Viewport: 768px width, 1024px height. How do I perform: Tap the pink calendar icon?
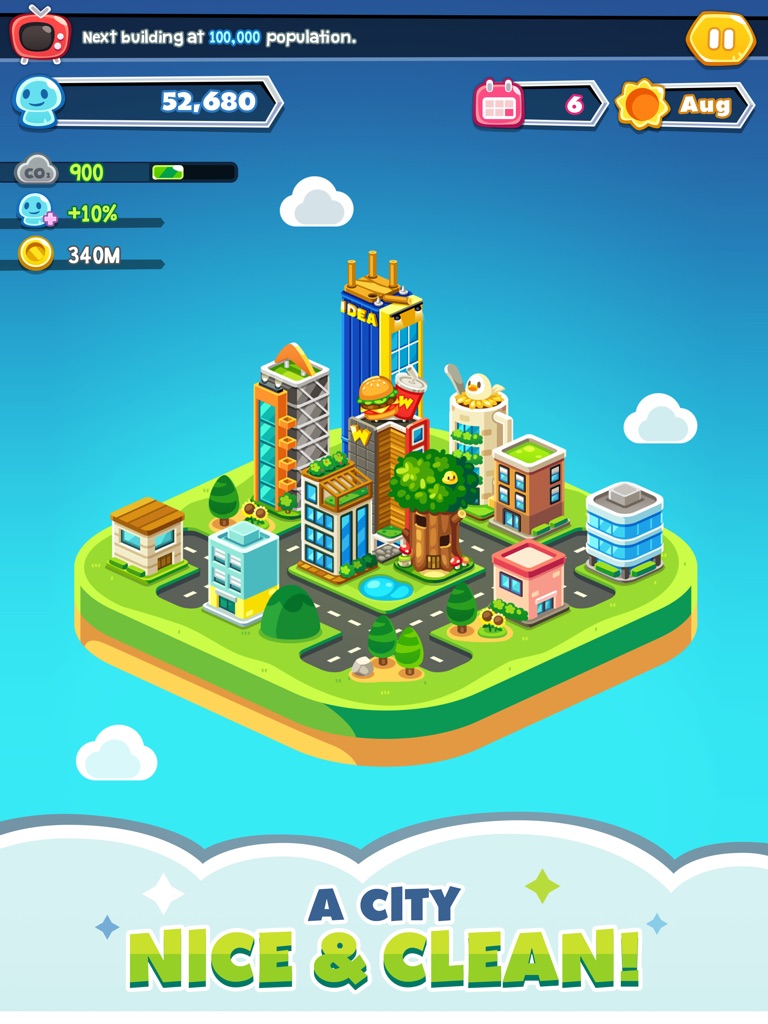pyautogui.click(x=497, y=104)
